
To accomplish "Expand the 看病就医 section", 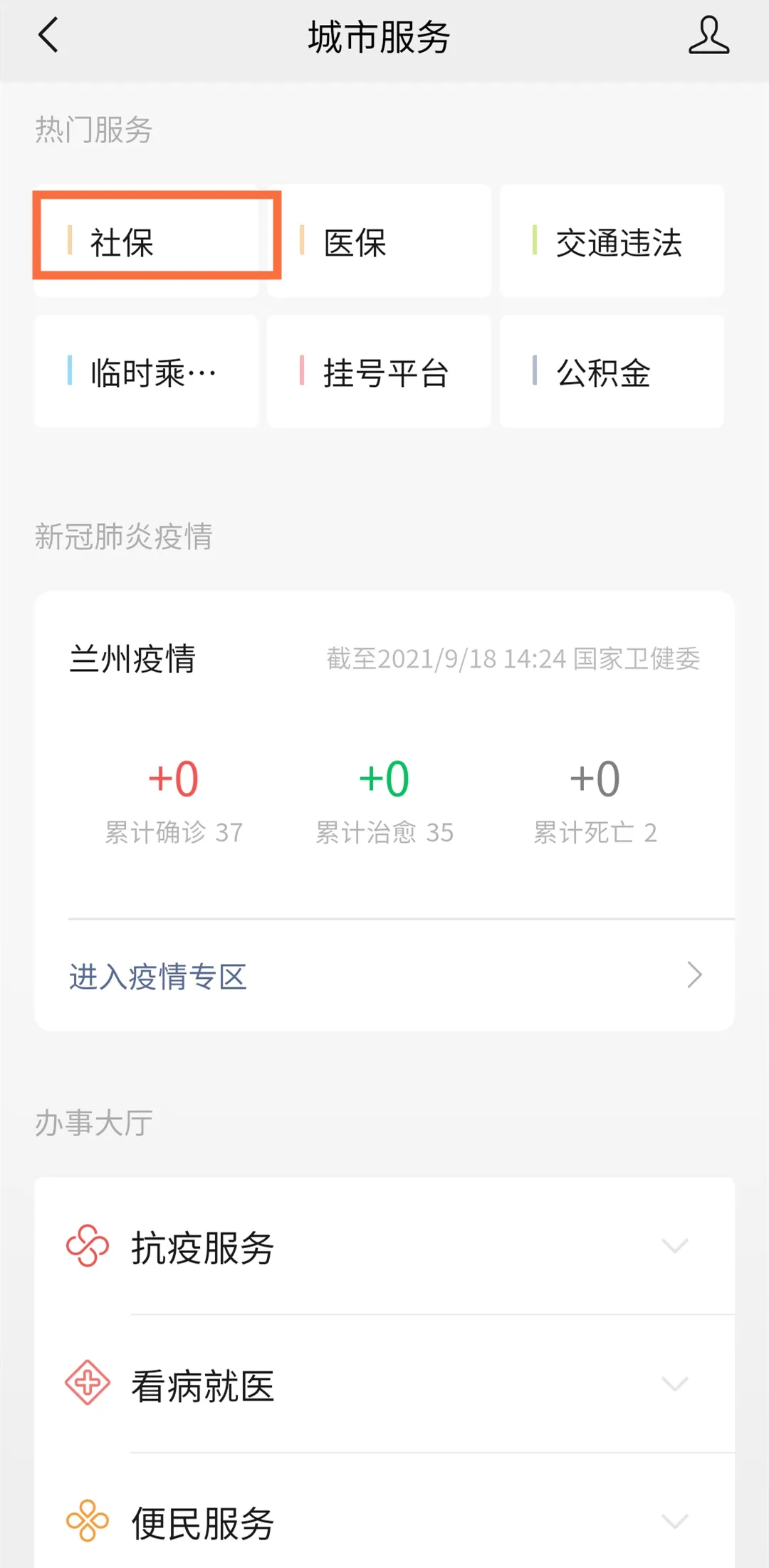I will pos(384,1384).
